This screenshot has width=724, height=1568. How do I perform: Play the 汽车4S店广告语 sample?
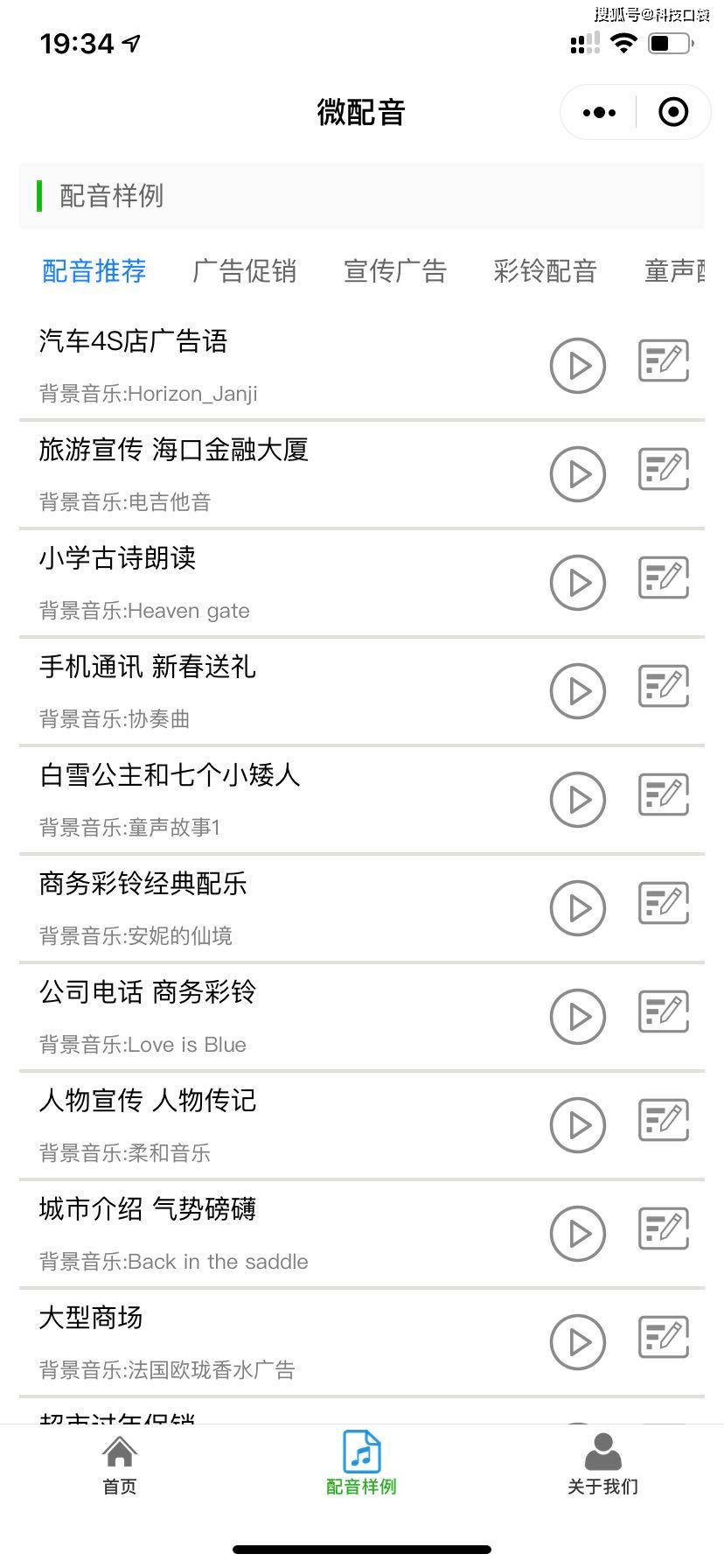[x=578, y=366]
